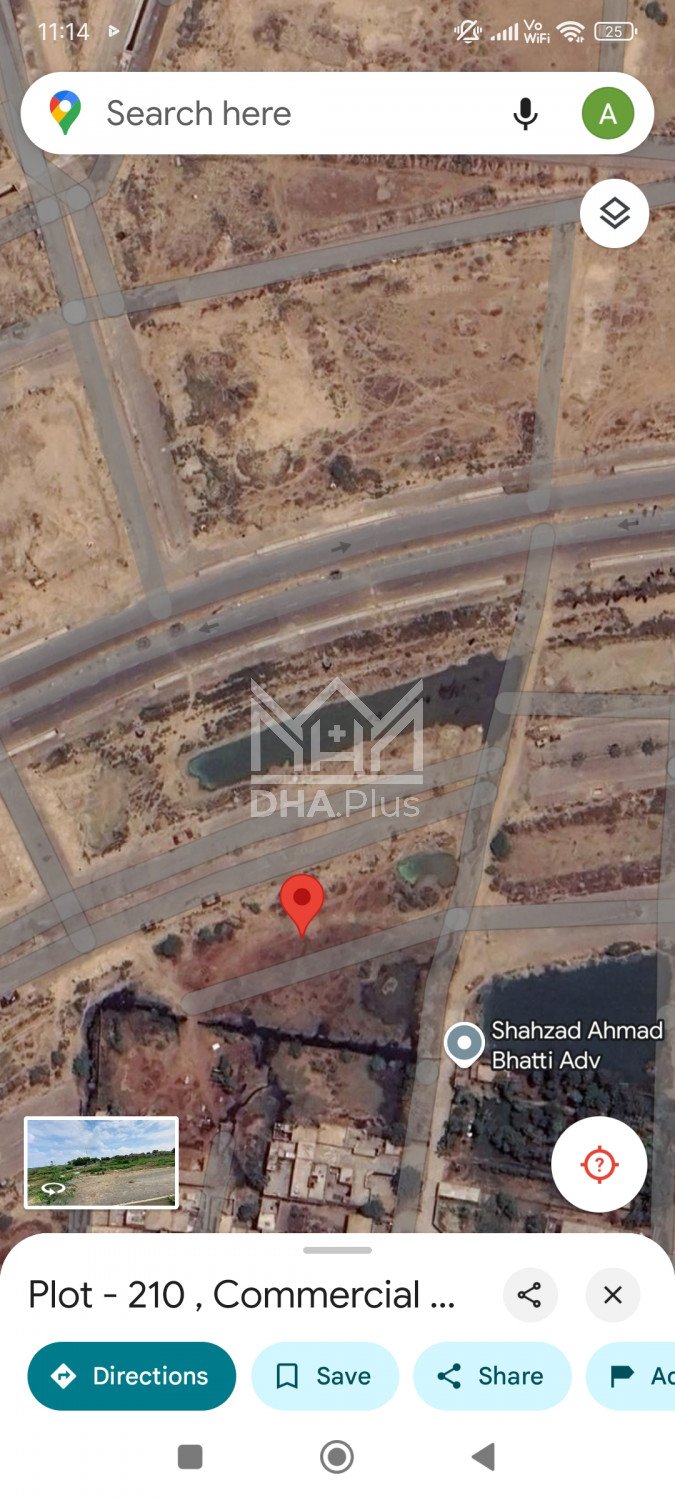This screenshot has width=675, height=1500.
Task: Go to the home screen
Action: (x=337, y=1457)
